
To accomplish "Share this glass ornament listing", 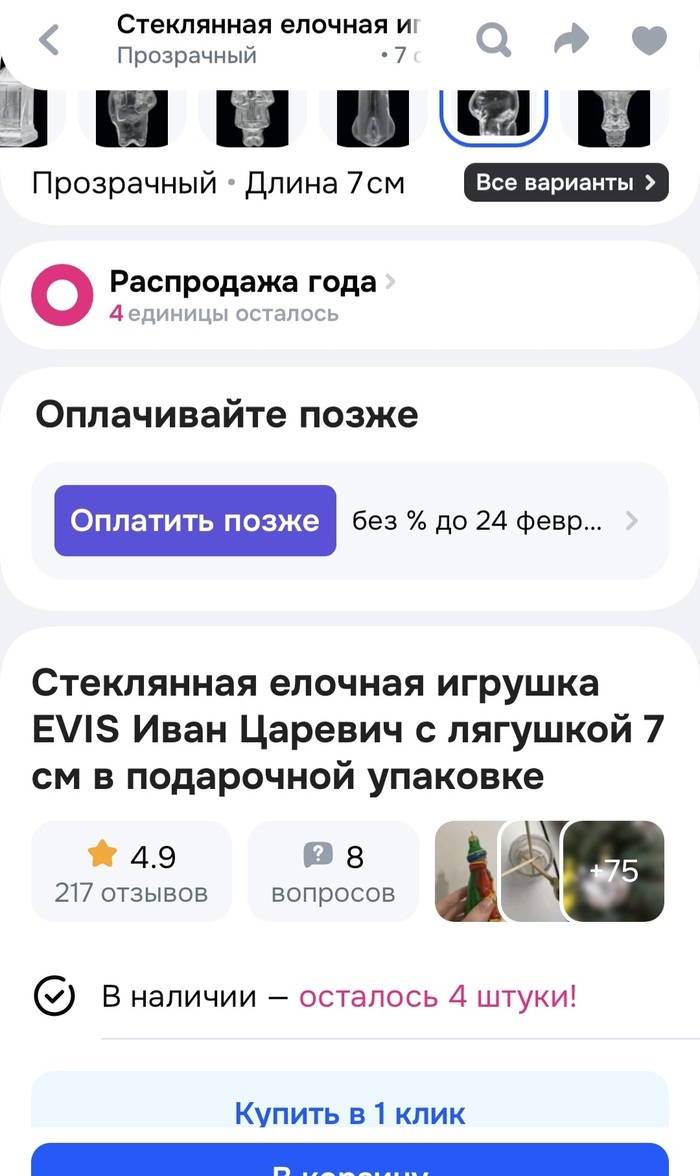I will [573, 41].
